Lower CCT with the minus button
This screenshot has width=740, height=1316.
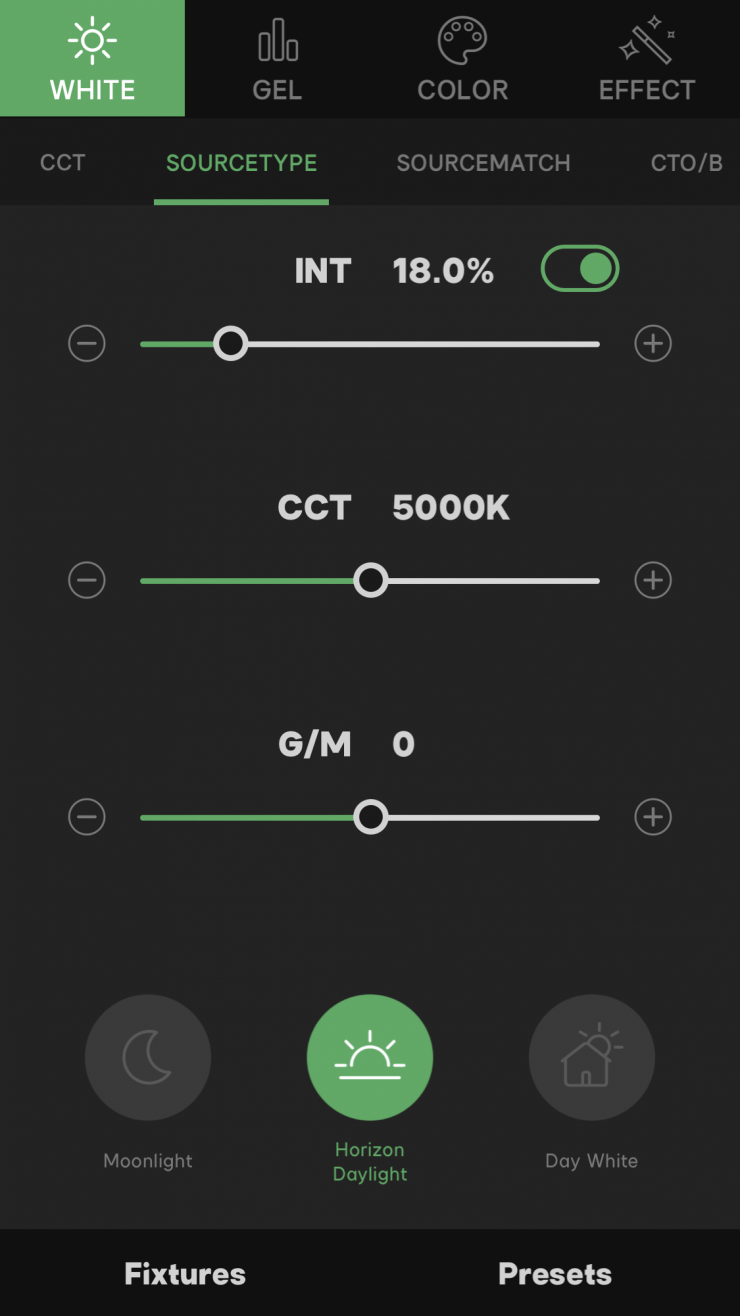(x=87, y=580)
